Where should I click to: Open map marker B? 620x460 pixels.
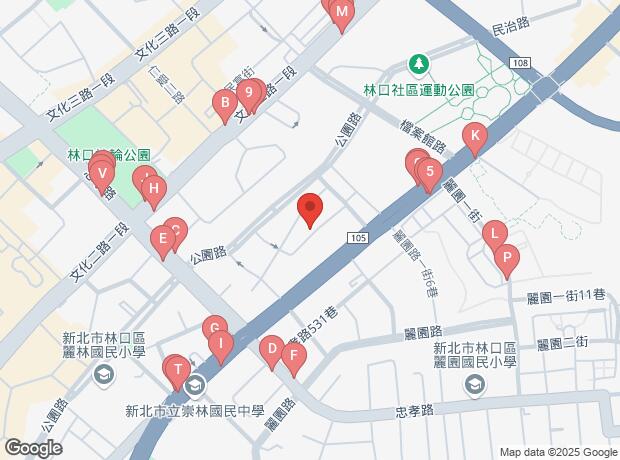click(x=226, y=102)
